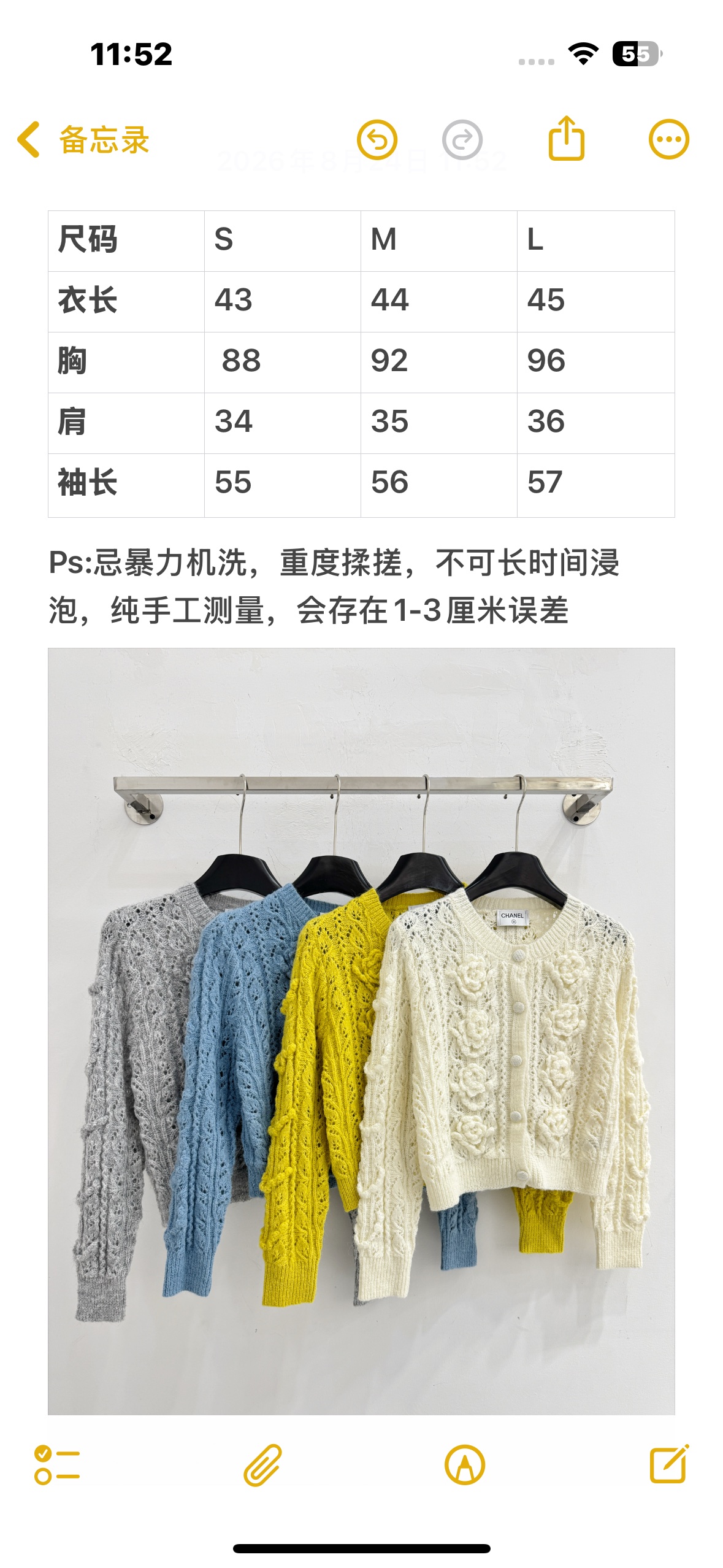The width and height of the screenshot is (723, 1568).
Task: Undo the last edit
Action: pyautogui.click(x=377, y=140)
